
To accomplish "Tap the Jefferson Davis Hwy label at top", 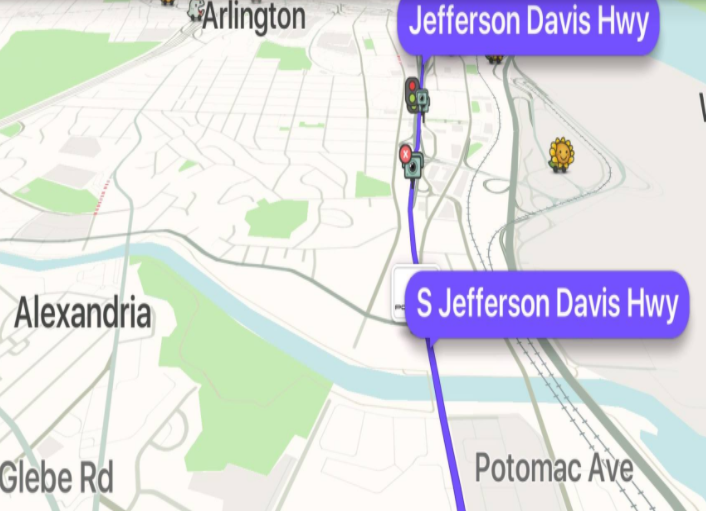I will 528,23.
